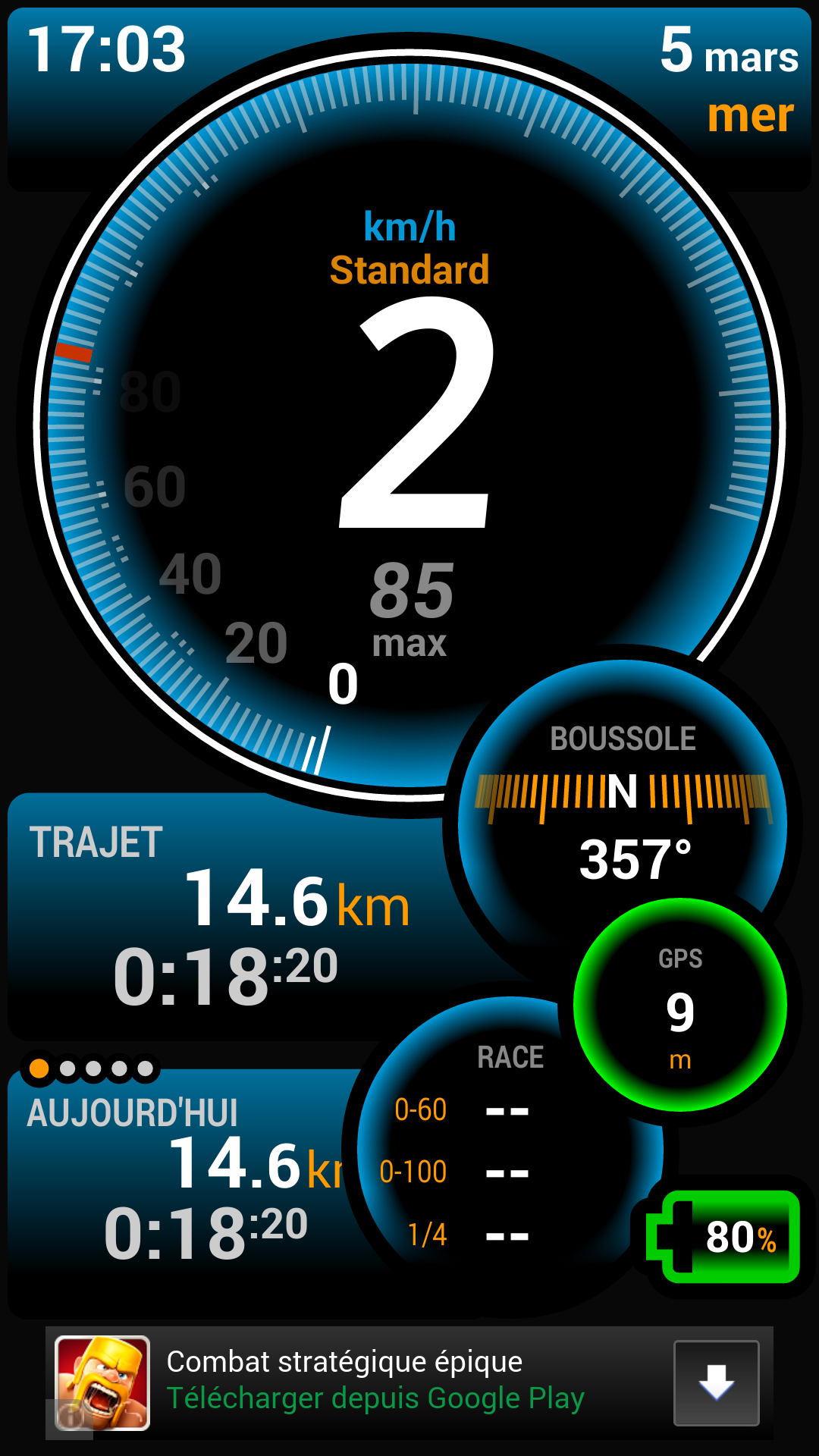Open the GPS accuracy widget
This screenshot has width=819, height=1456.
[680, 1006]
